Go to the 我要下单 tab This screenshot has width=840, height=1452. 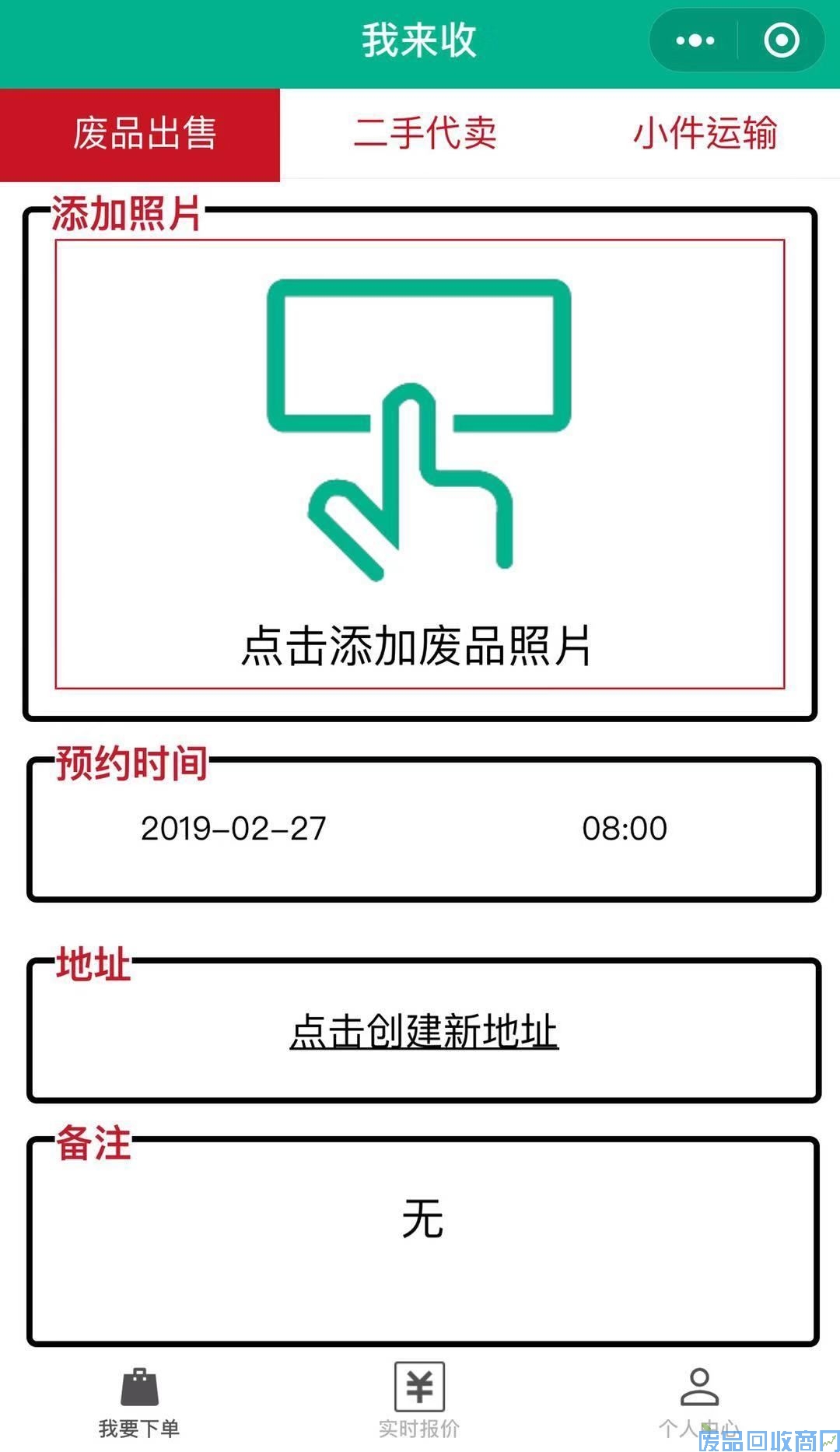139,1402
